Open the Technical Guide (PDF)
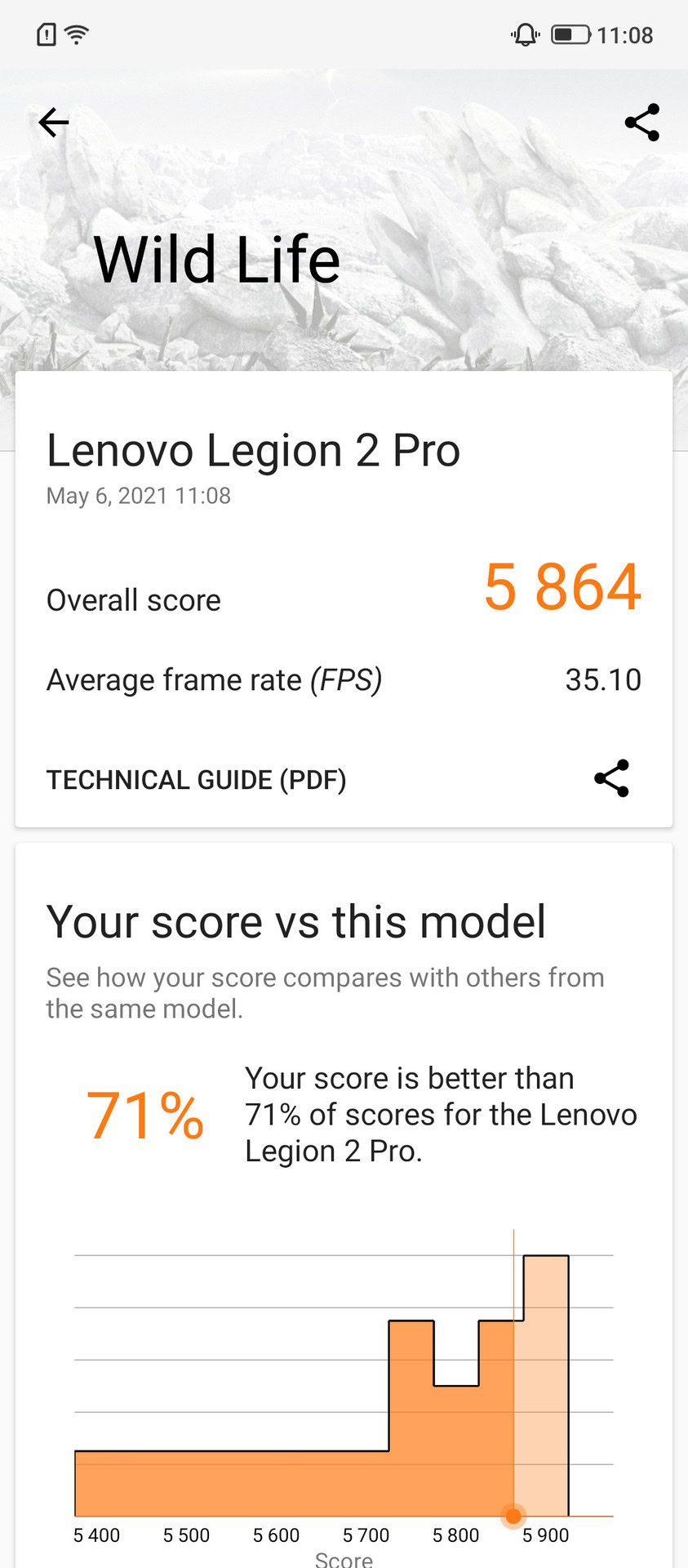Screen dimensions: 688x1568 pos(197,780)
